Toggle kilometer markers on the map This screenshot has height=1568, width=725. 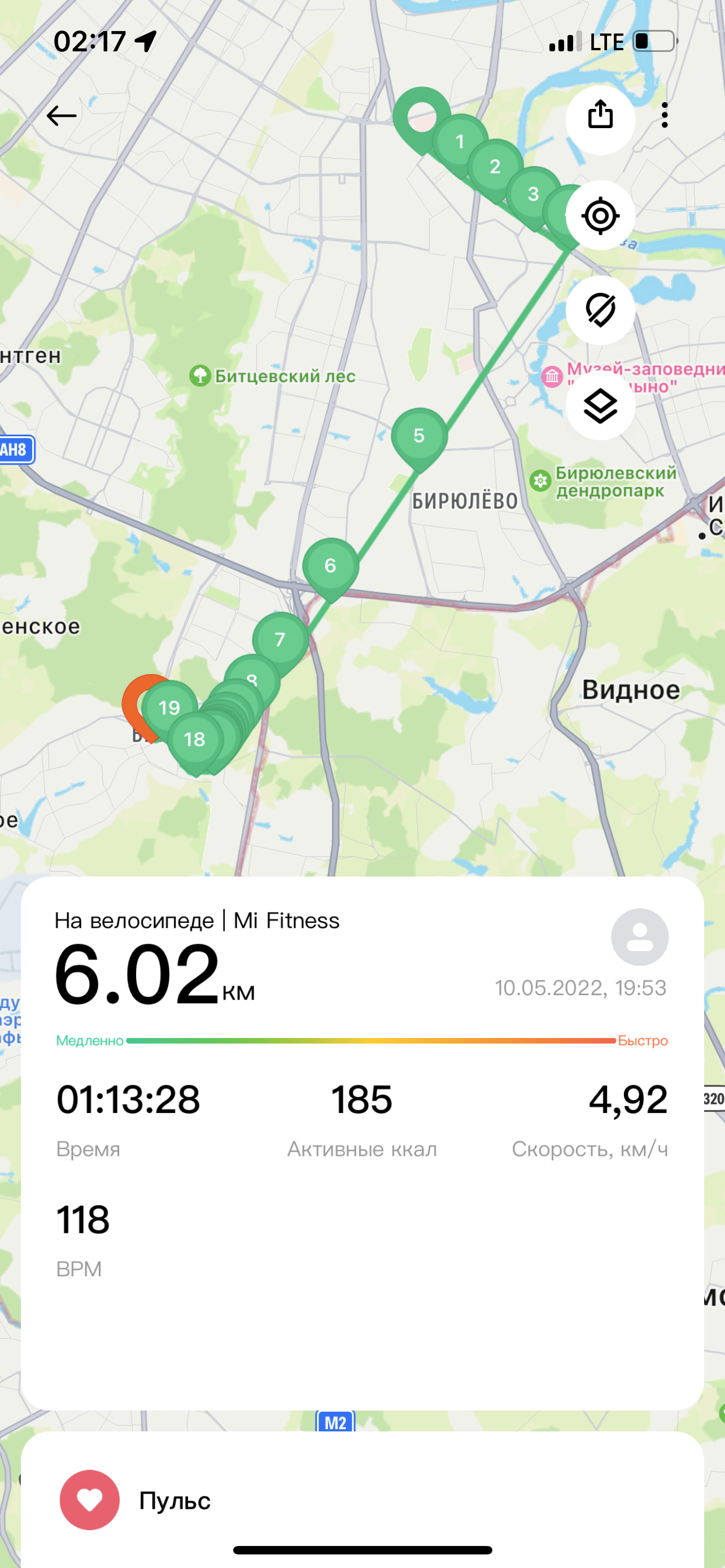(x=600, y=310)
